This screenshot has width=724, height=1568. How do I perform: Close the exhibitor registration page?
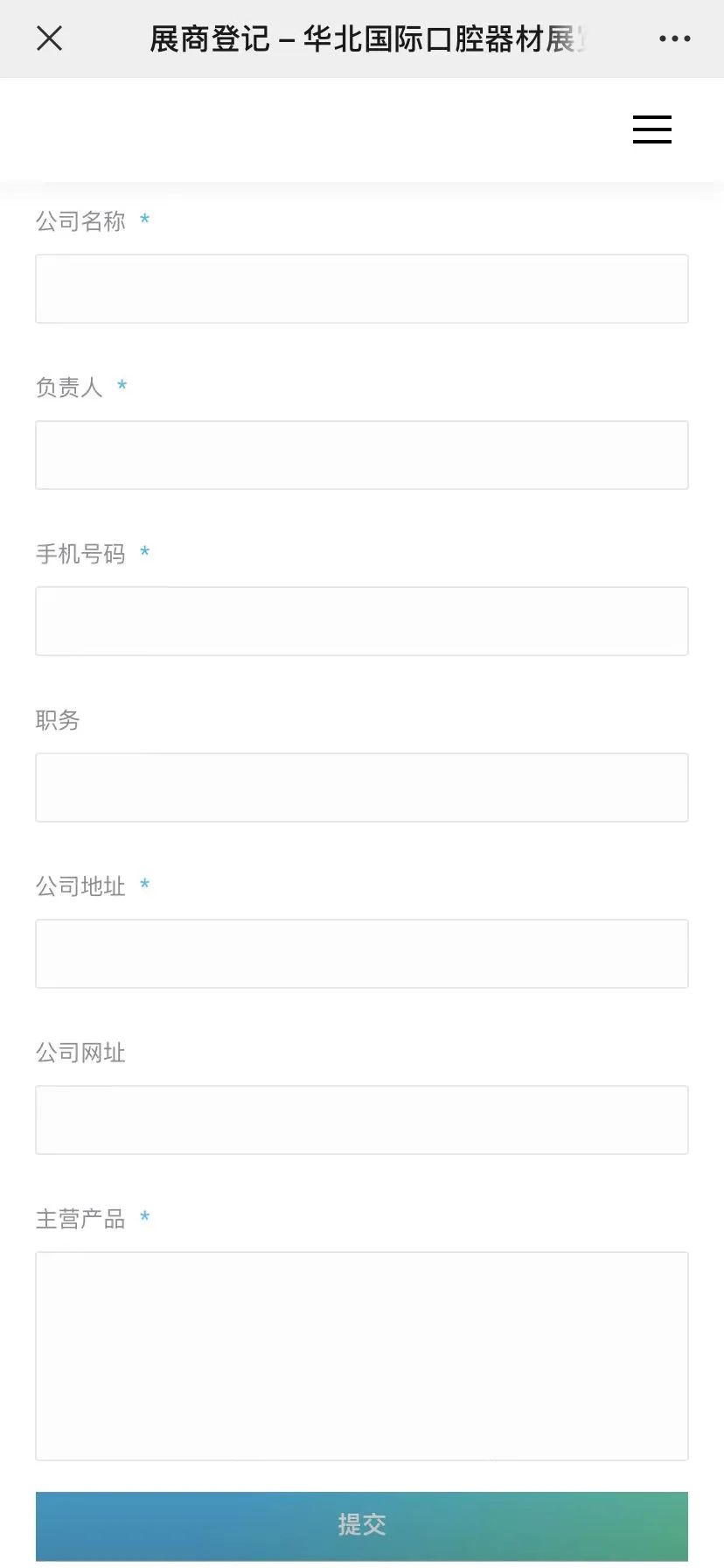[x=50, y=38]
